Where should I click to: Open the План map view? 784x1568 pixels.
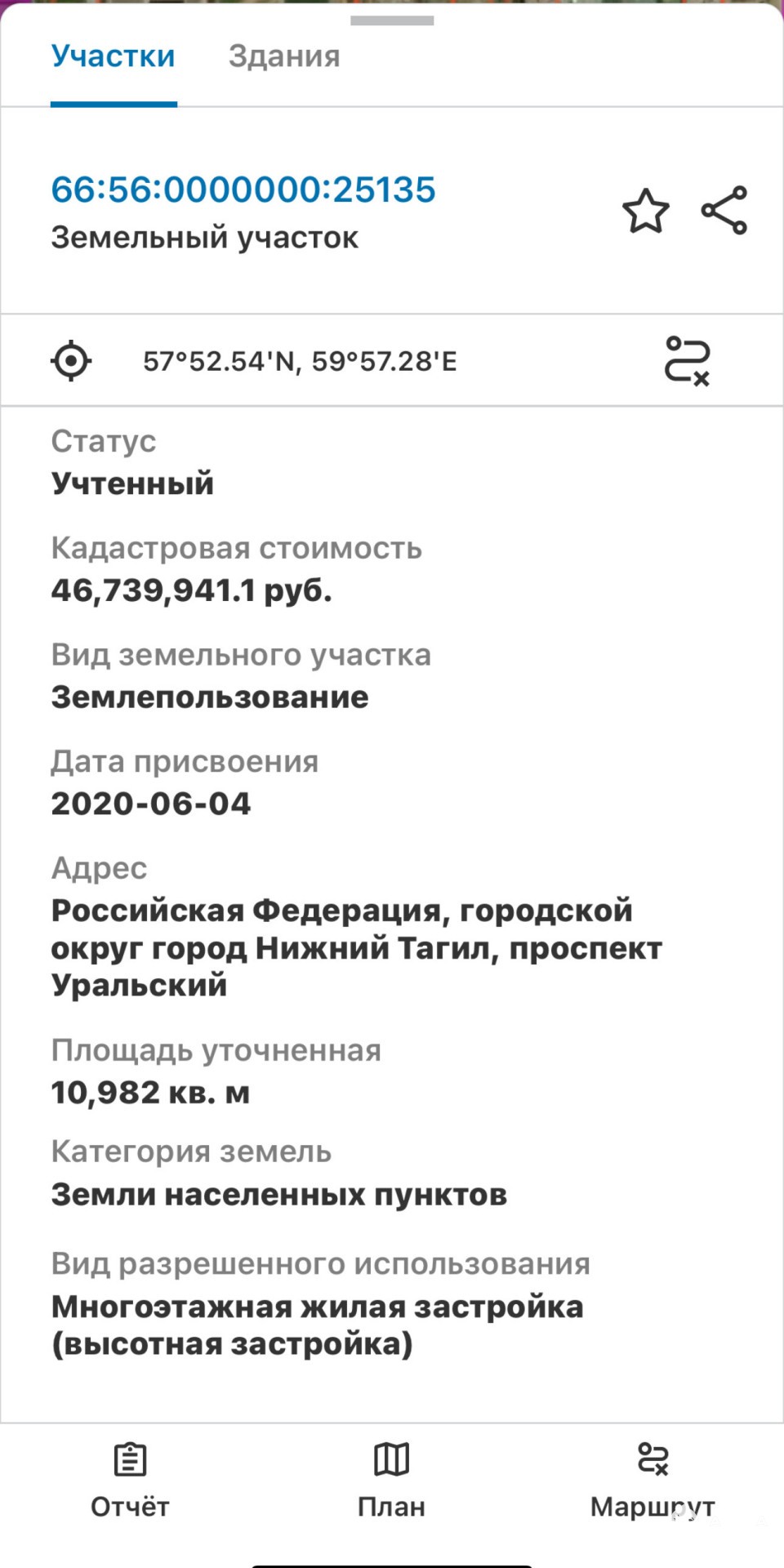(x=391, y=1480)
